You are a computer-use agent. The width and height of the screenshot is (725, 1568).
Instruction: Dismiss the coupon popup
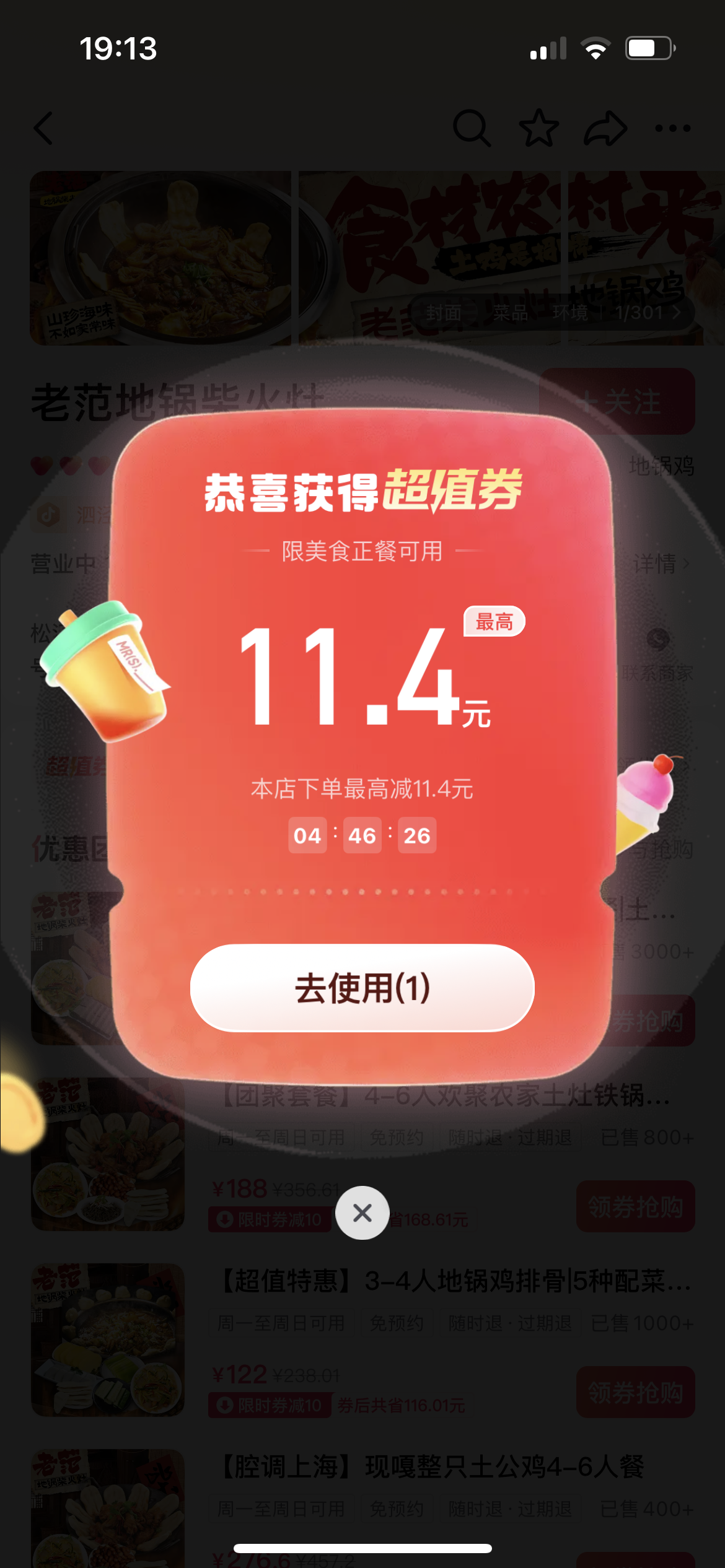pos(362,1213)
